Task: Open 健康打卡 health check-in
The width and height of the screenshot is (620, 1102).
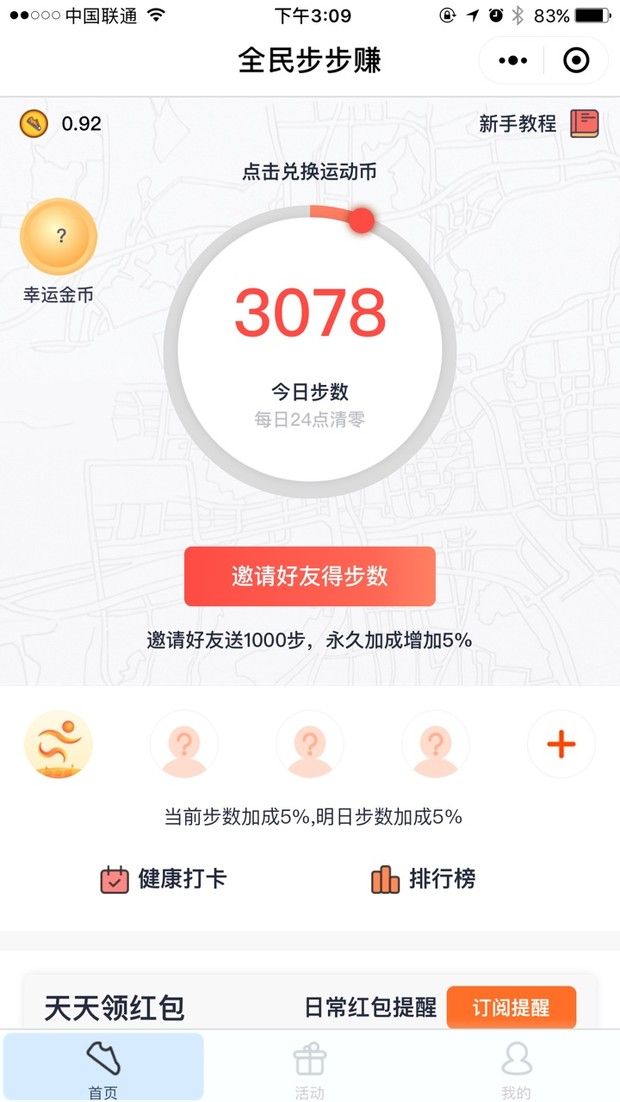Action: click(x=163, y=879)
